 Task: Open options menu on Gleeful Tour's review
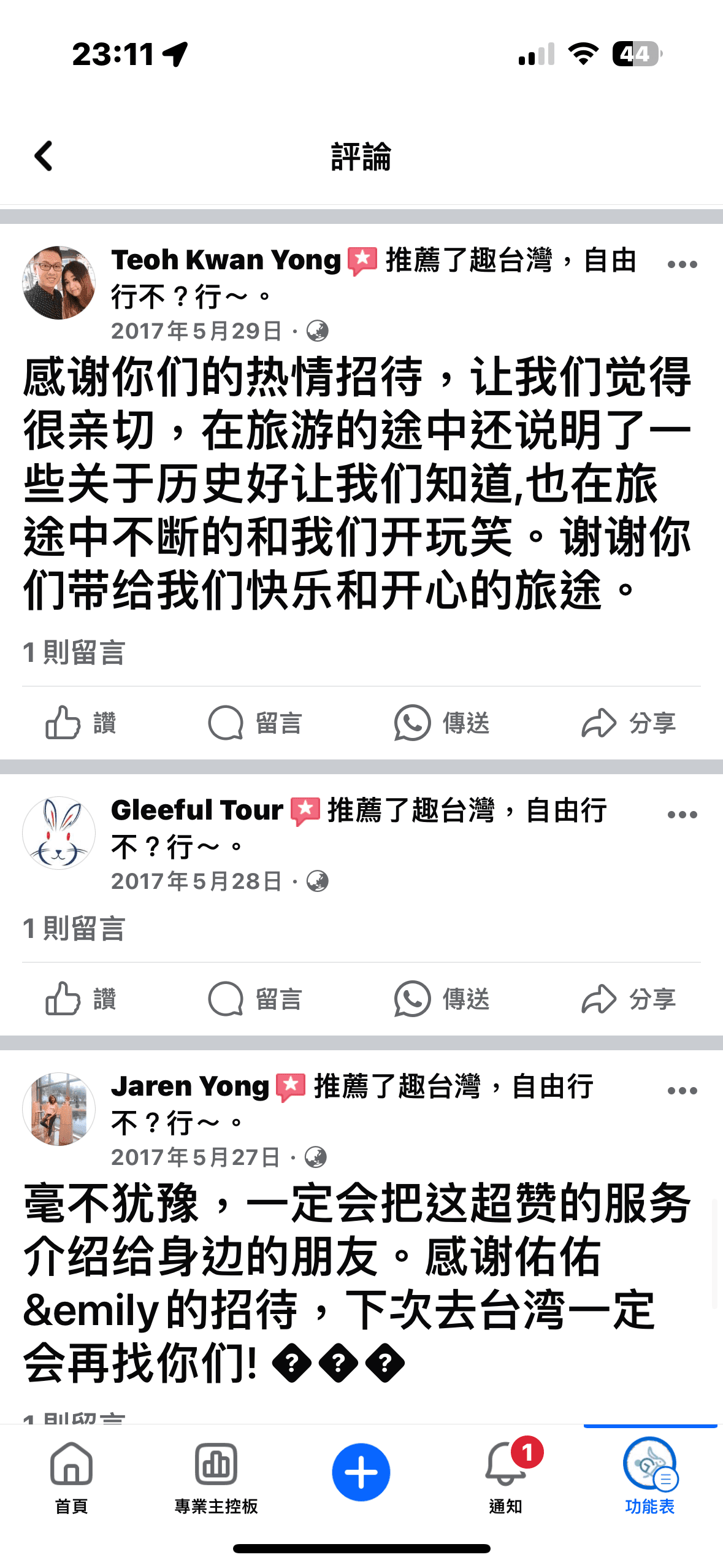(682, 815)
